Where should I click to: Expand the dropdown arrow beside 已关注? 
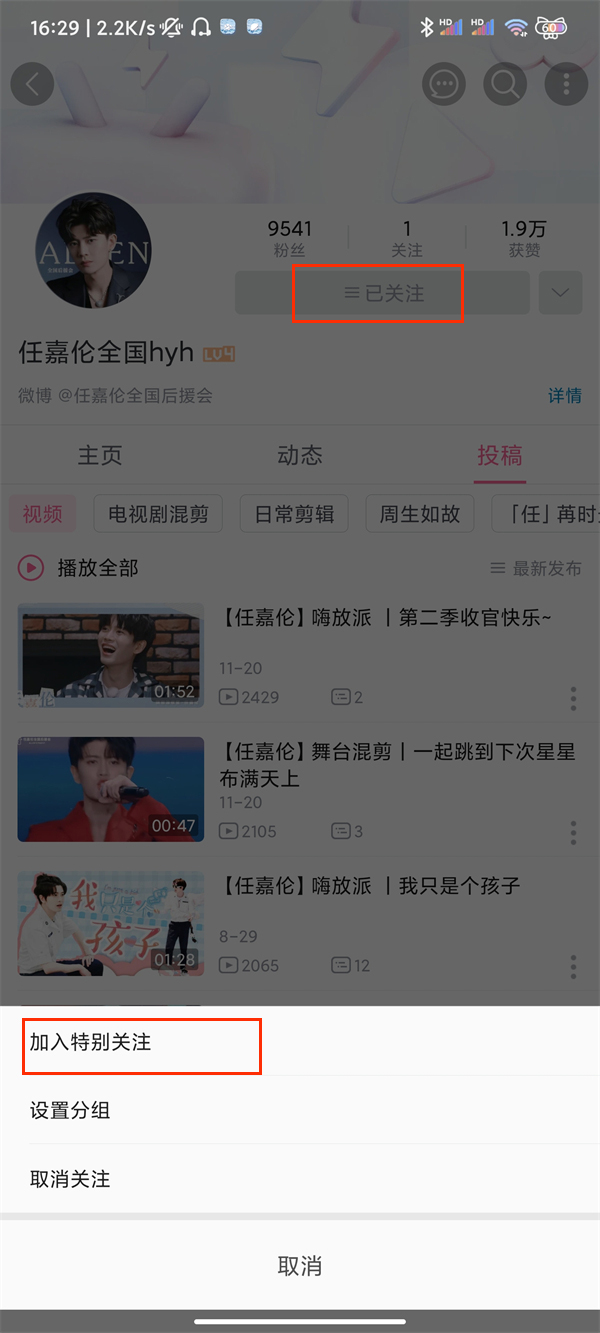[x=560, y=293]
